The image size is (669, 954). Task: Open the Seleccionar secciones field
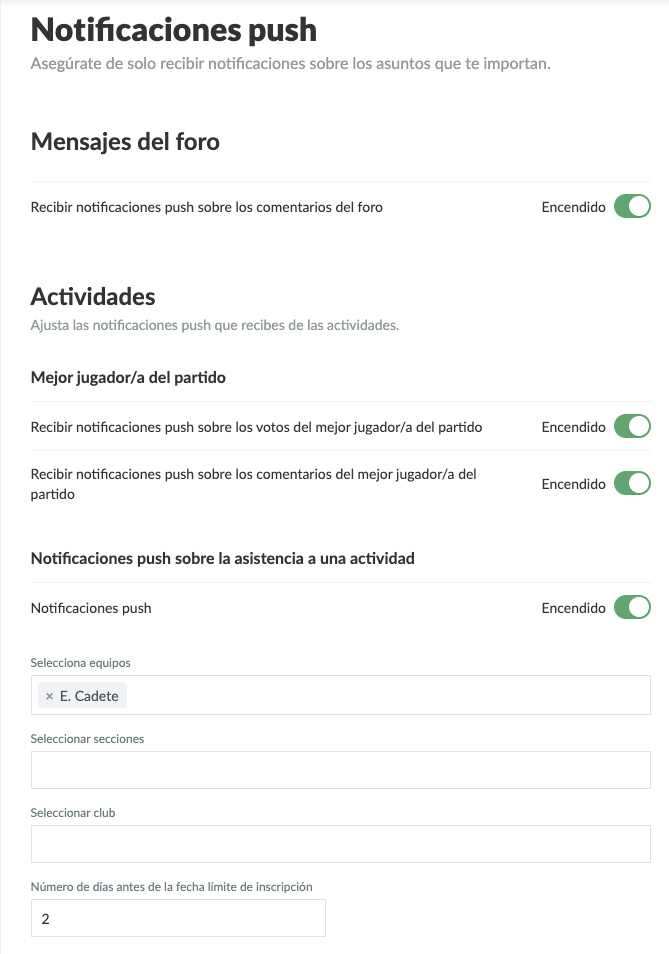point(340,771)
